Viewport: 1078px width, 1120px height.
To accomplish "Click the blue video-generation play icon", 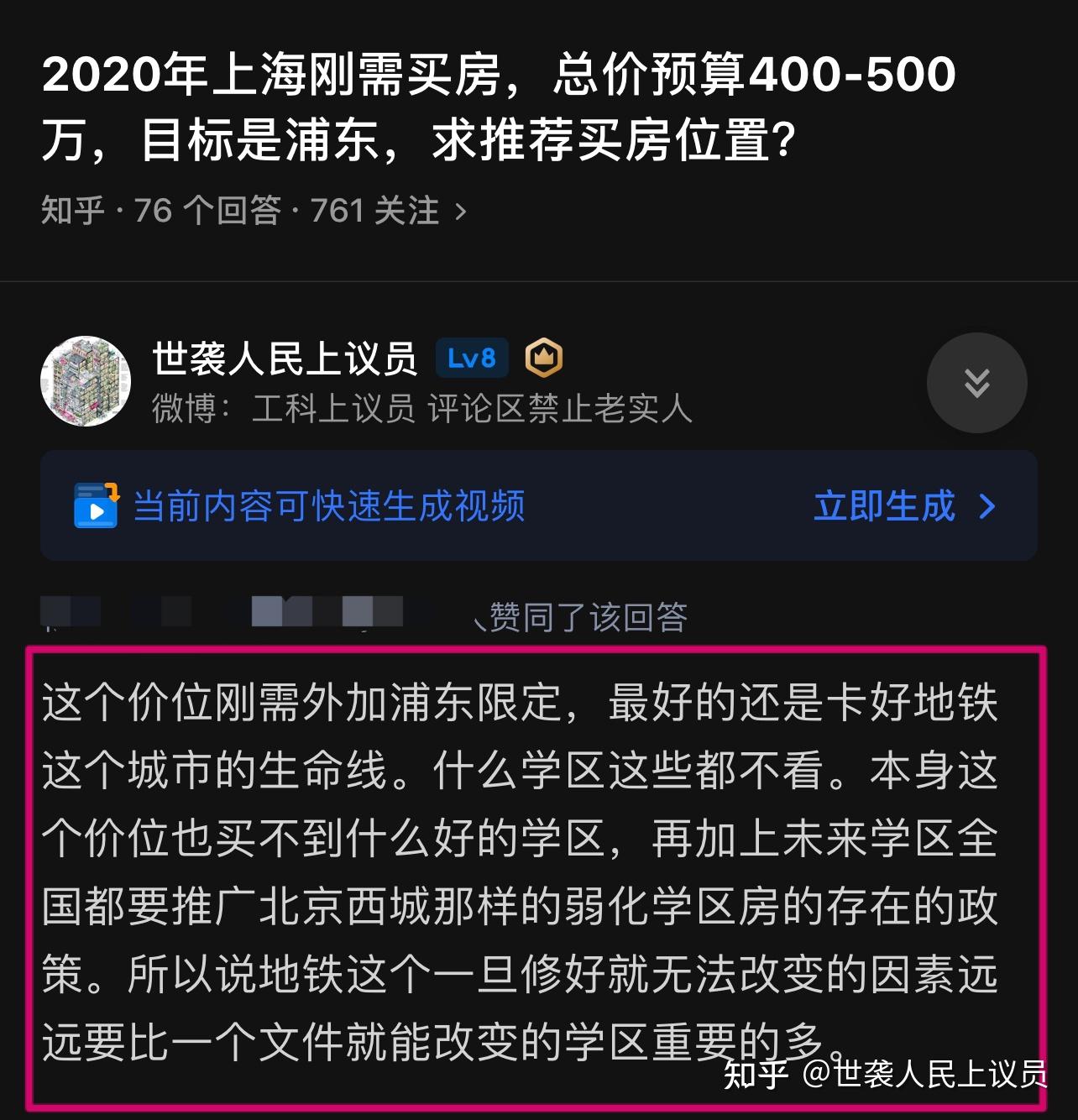I will coord(95,505).
